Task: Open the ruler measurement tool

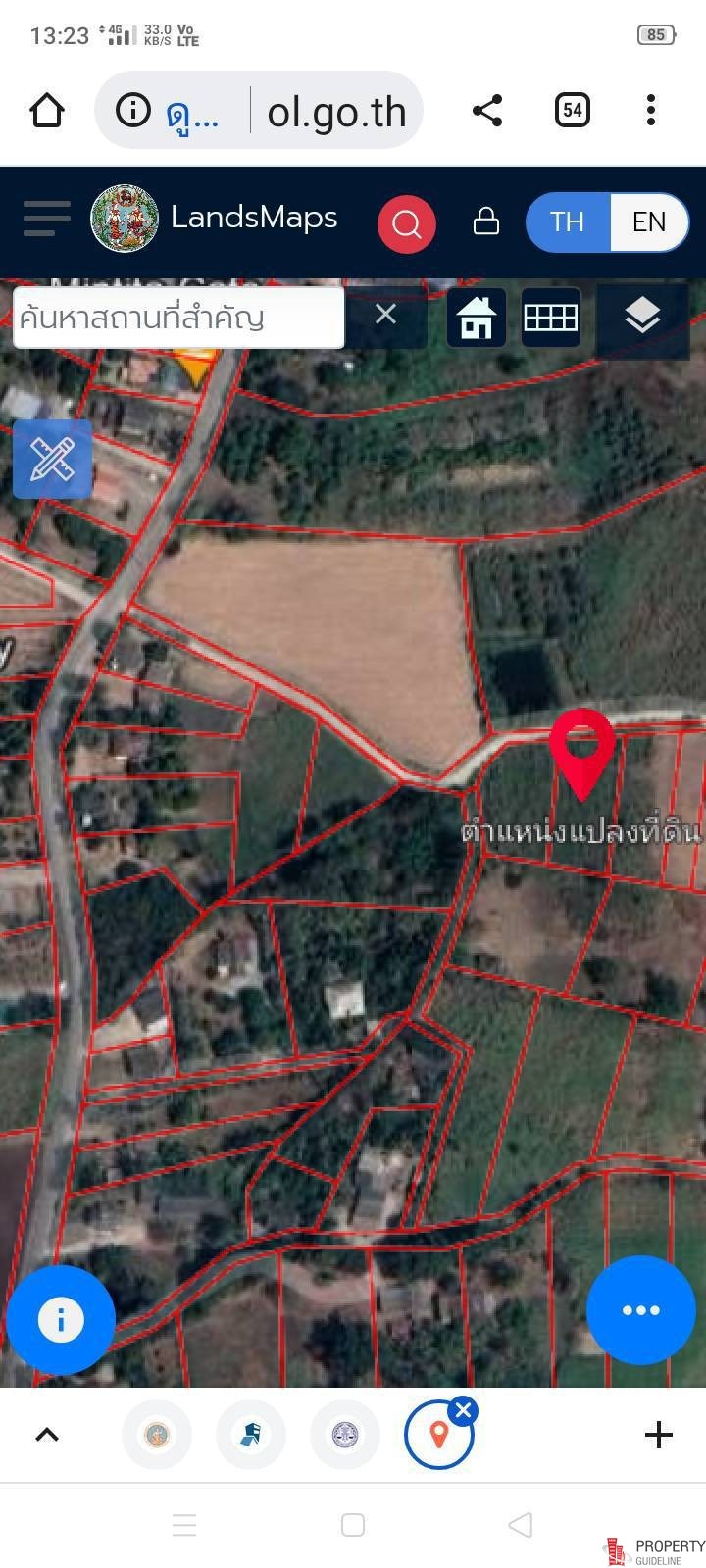Action: click(52, 460)
